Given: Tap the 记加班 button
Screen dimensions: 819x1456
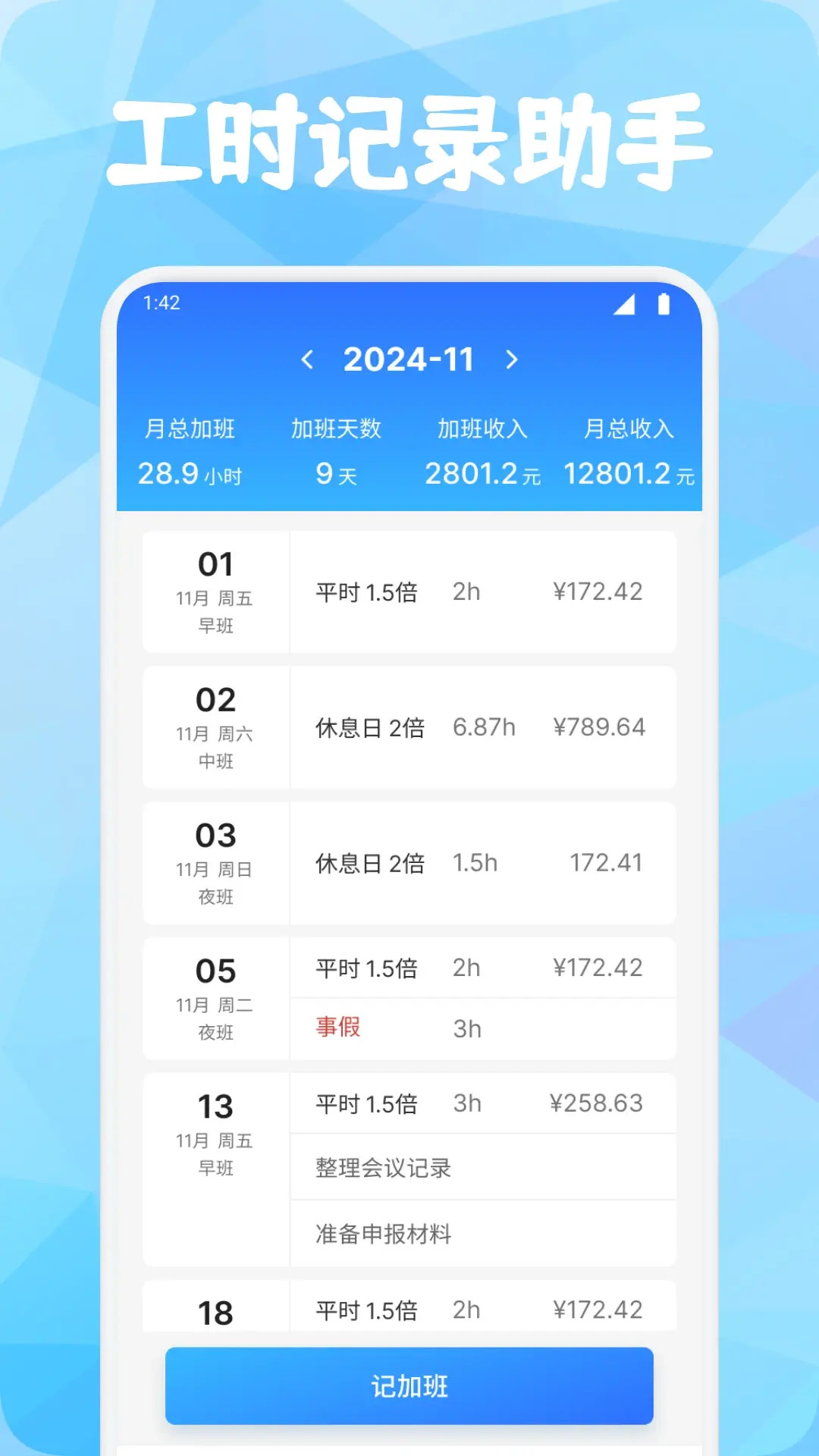Looking at the screenshot, I should click(409, 1385).
